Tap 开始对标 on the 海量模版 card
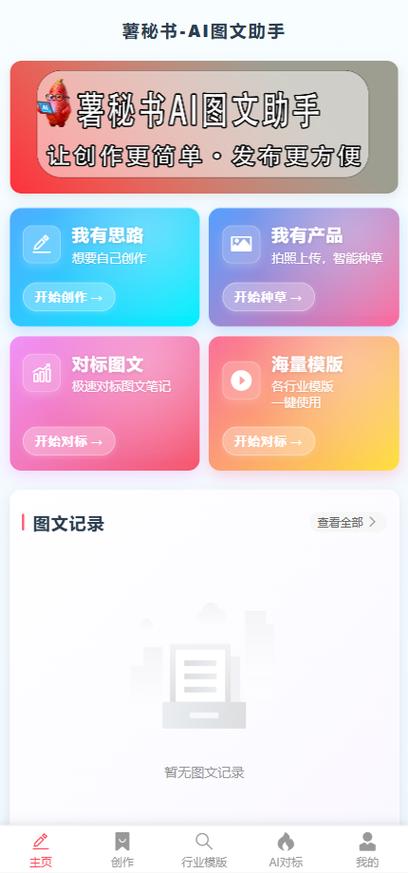Screen dimensions: 408x873 [x=268, y=442]
